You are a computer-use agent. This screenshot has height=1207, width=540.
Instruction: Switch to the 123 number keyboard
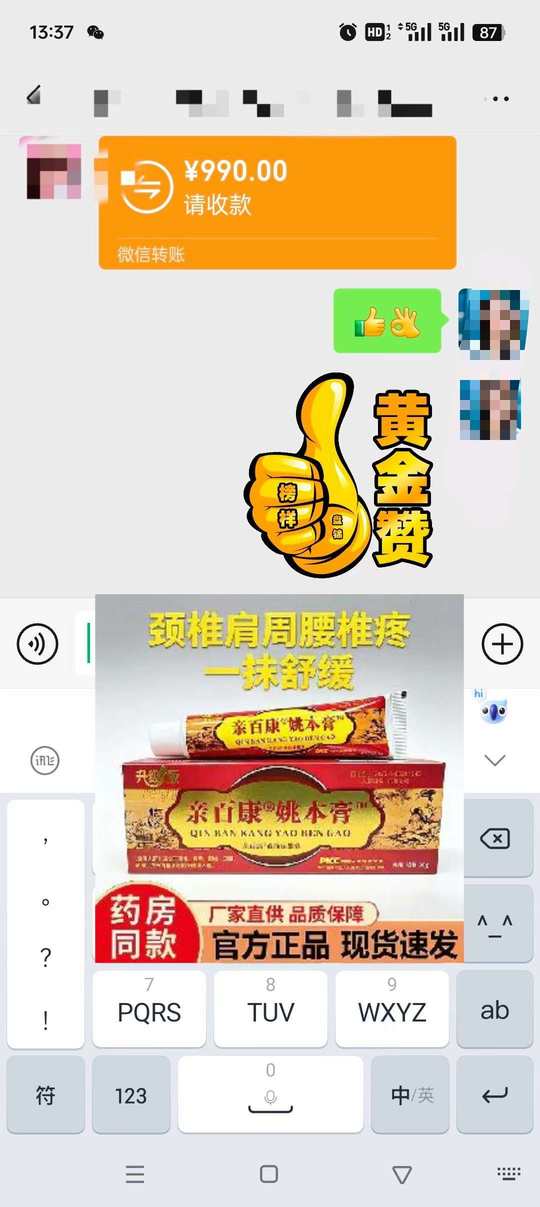pos(131,1095)
